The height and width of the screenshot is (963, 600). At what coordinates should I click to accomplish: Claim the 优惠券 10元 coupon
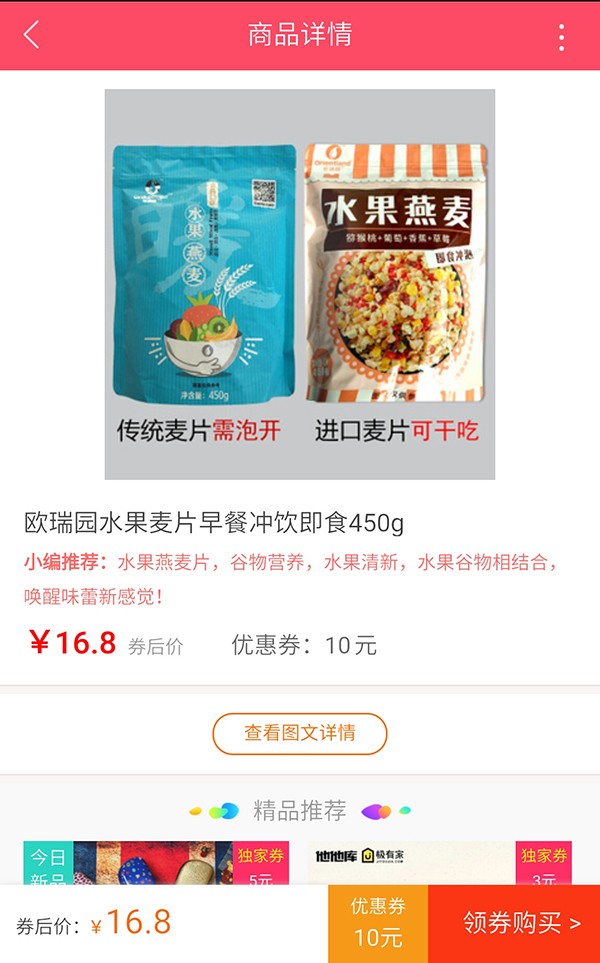coord(378,923)
